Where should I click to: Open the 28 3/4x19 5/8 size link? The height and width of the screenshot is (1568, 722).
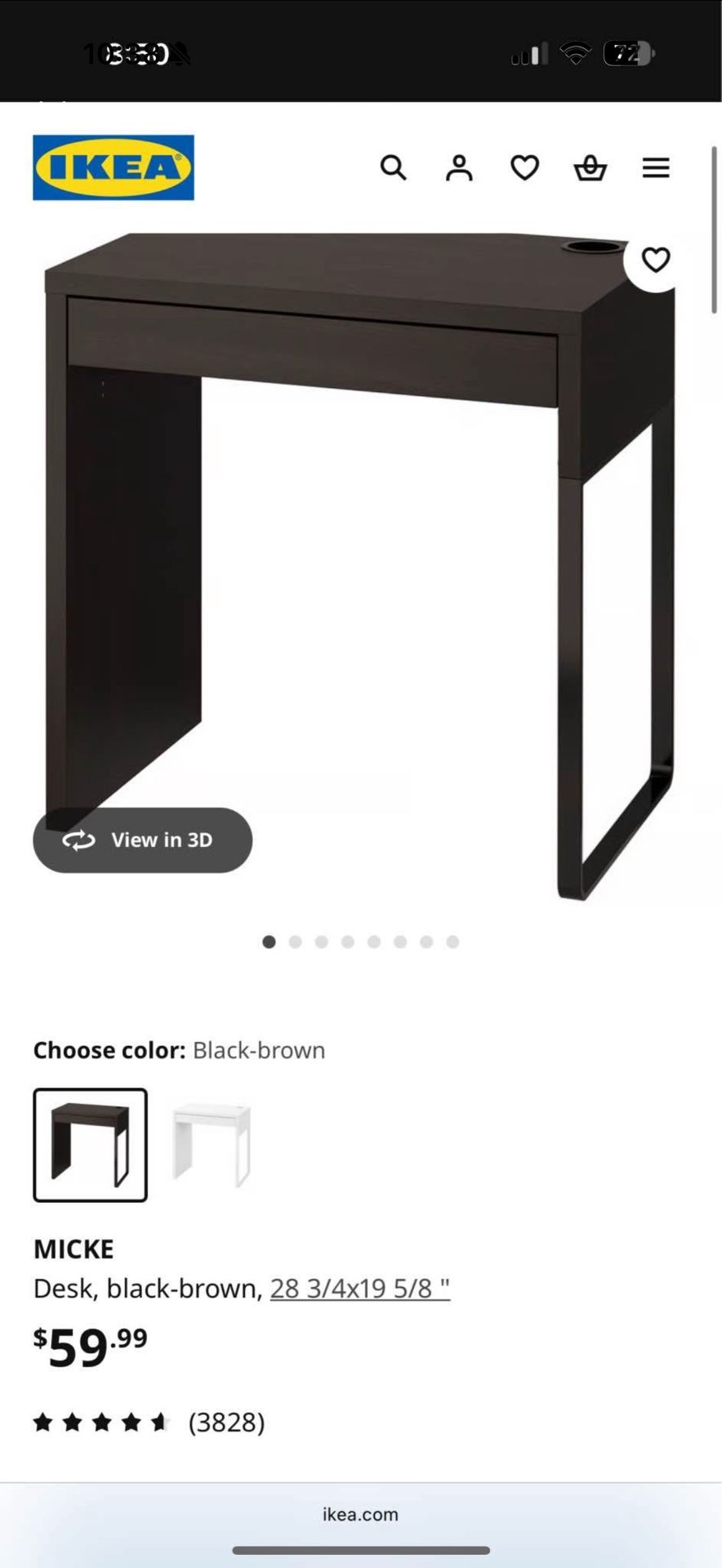tap(359, 1288)
